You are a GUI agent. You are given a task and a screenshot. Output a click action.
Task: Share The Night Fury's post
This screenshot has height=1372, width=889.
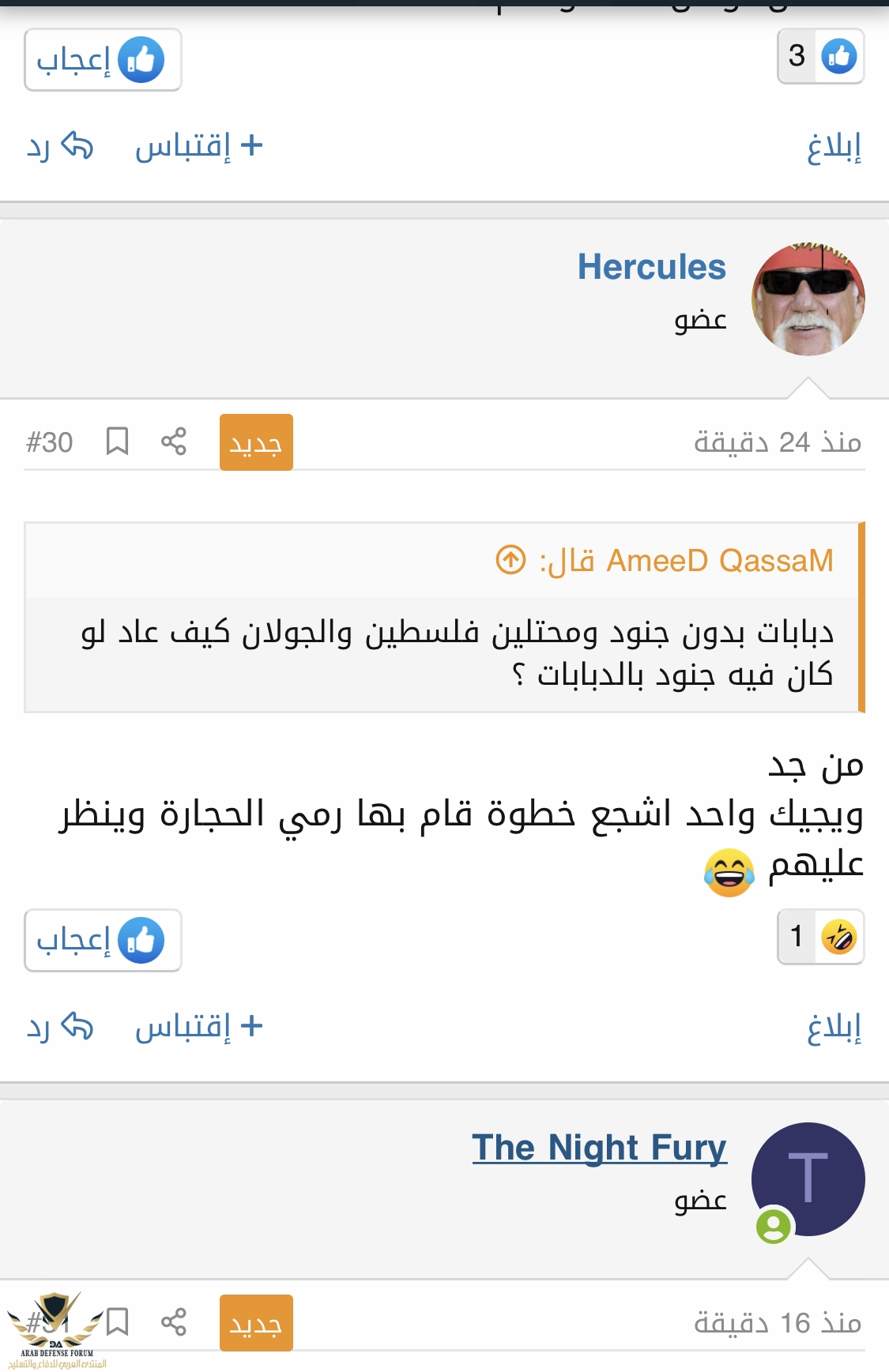(x=173, y=1322)
